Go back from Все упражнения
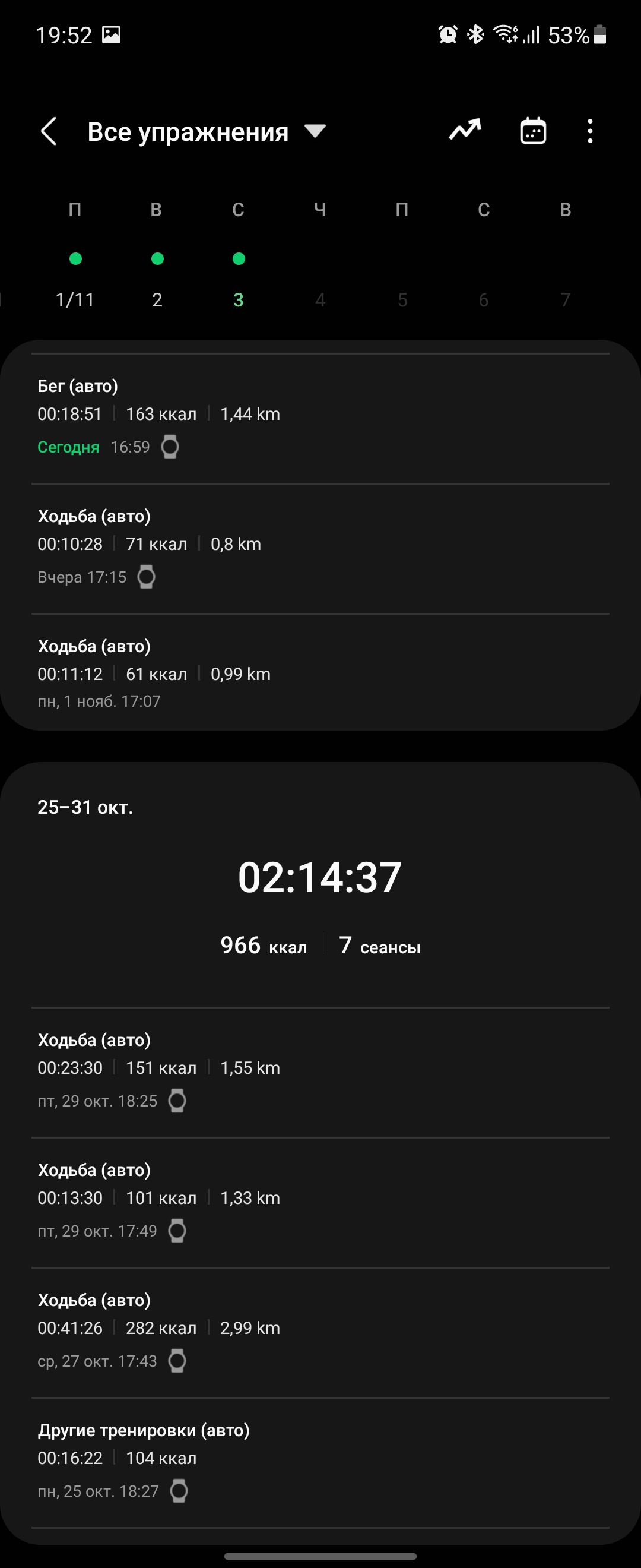Viewport: 641px width, 1568px height. [x=49, y=131]
